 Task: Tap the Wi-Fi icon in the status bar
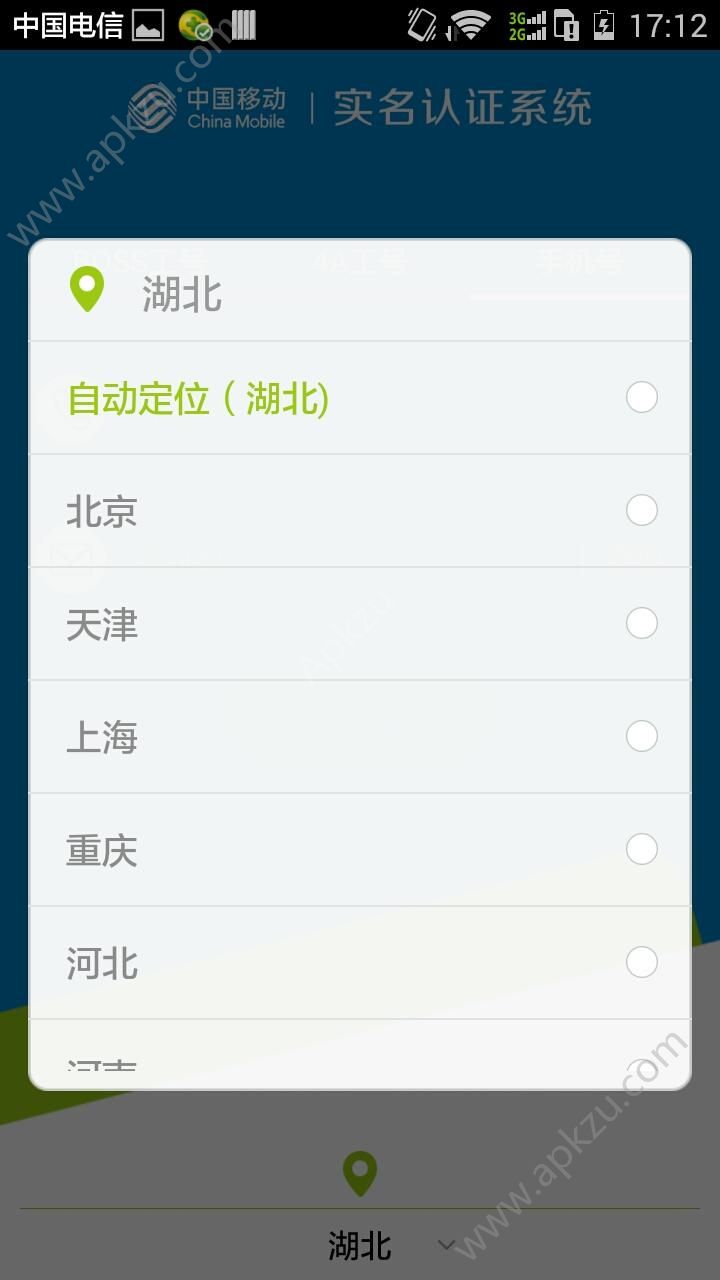[468, 22]
